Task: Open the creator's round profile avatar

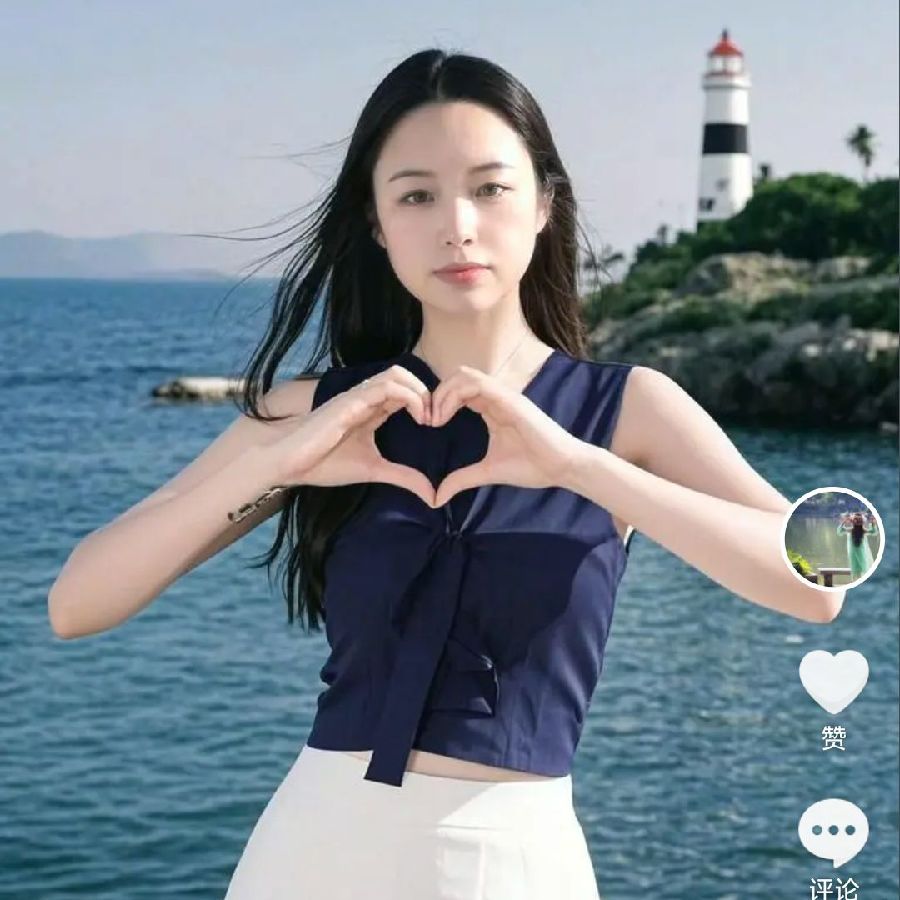Action: pyautogui.click(x=833, y=539)
